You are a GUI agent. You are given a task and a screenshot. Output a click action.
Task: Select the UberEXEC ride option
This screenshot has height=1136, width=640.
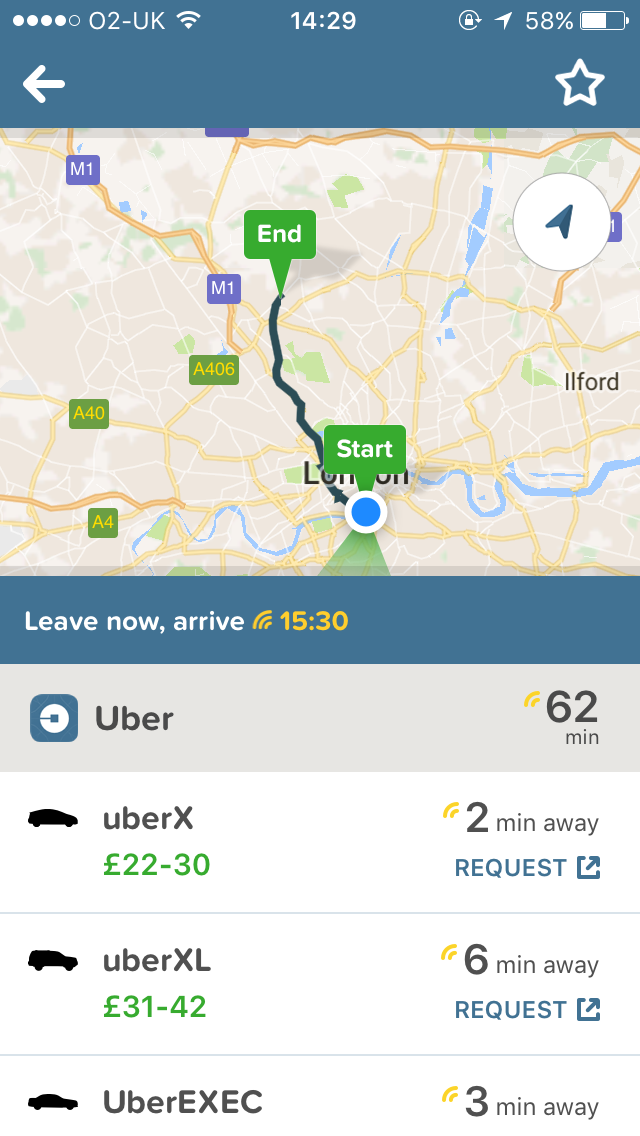(x=183, y=1102)
